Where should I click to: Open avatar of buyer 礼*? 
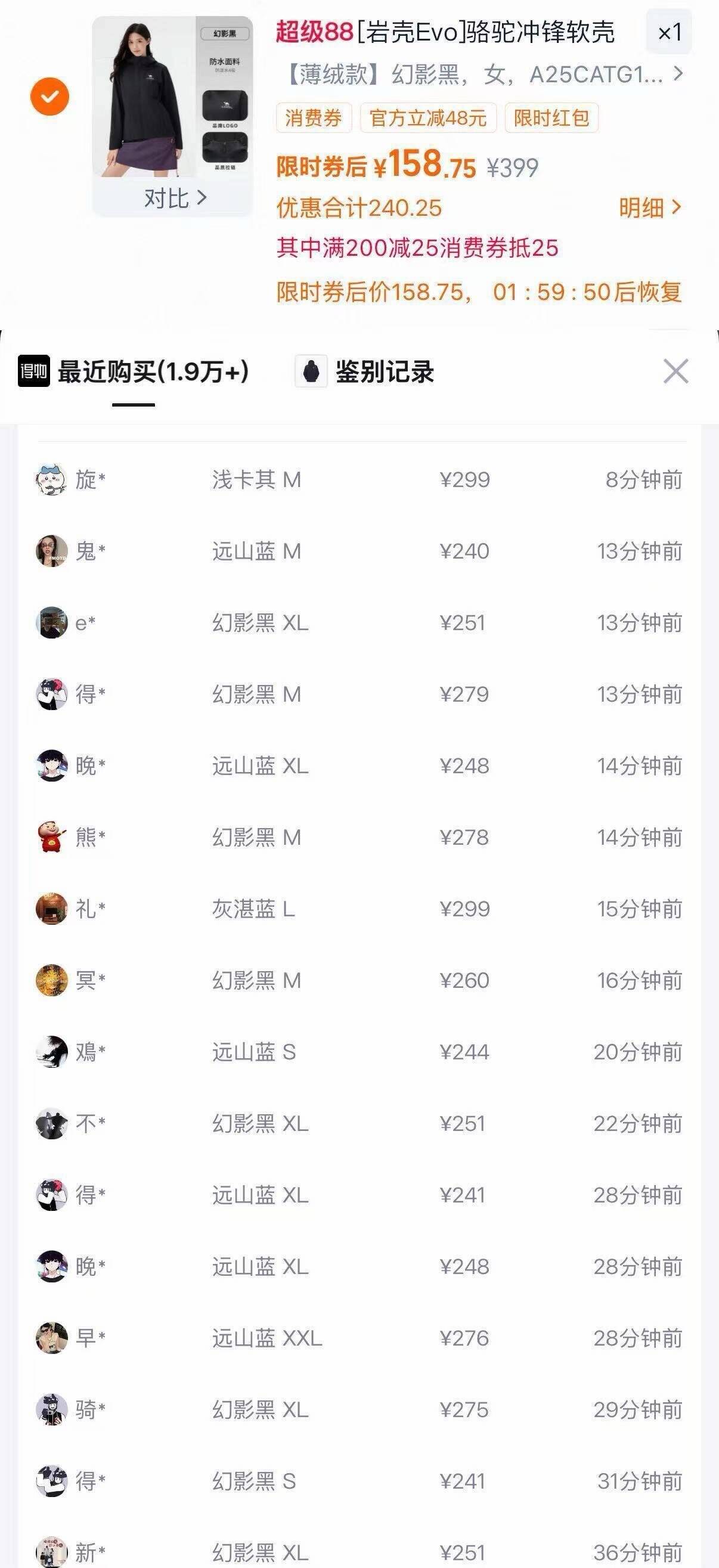[x=52, y=909]
